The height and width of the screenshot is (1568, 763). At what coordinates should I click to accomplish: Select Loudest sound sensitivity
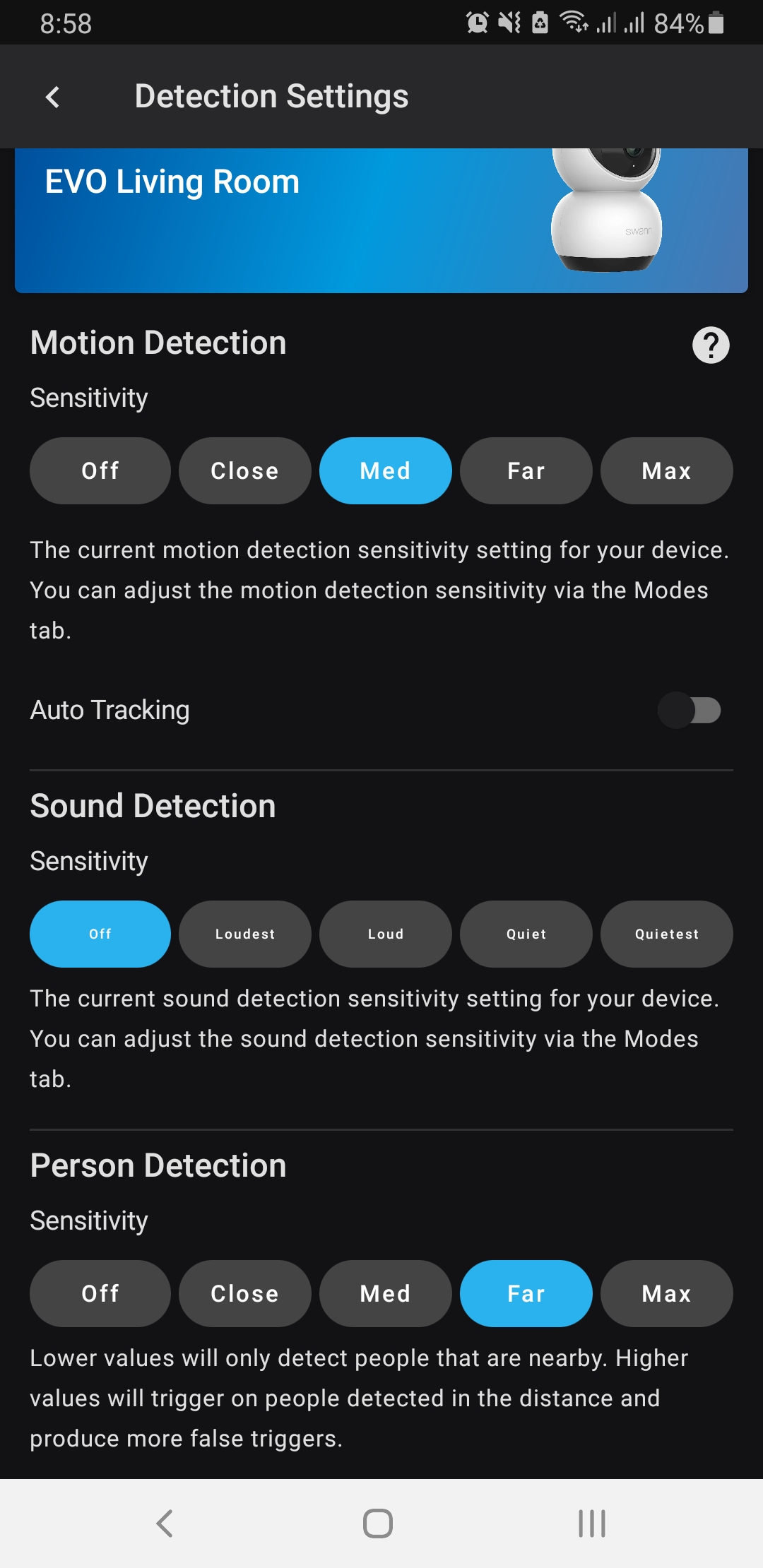click(244, 934)
